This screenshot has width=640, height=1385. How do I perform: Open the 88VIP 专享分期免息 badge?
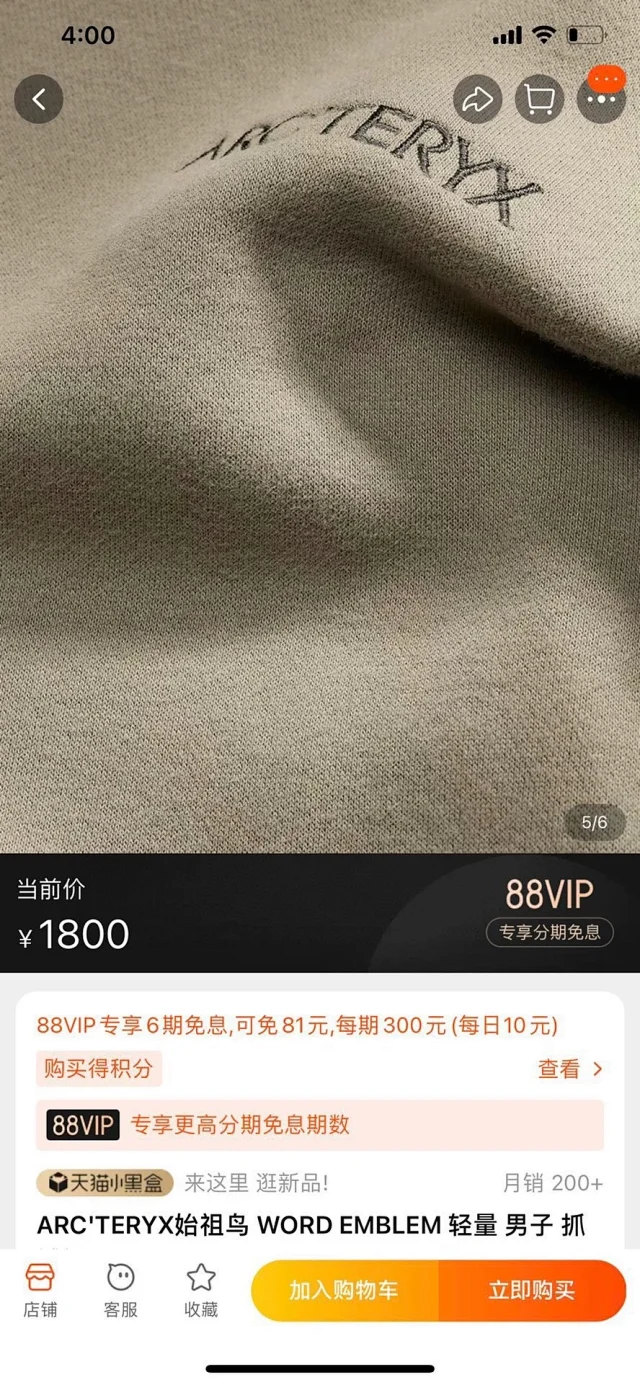549,932
